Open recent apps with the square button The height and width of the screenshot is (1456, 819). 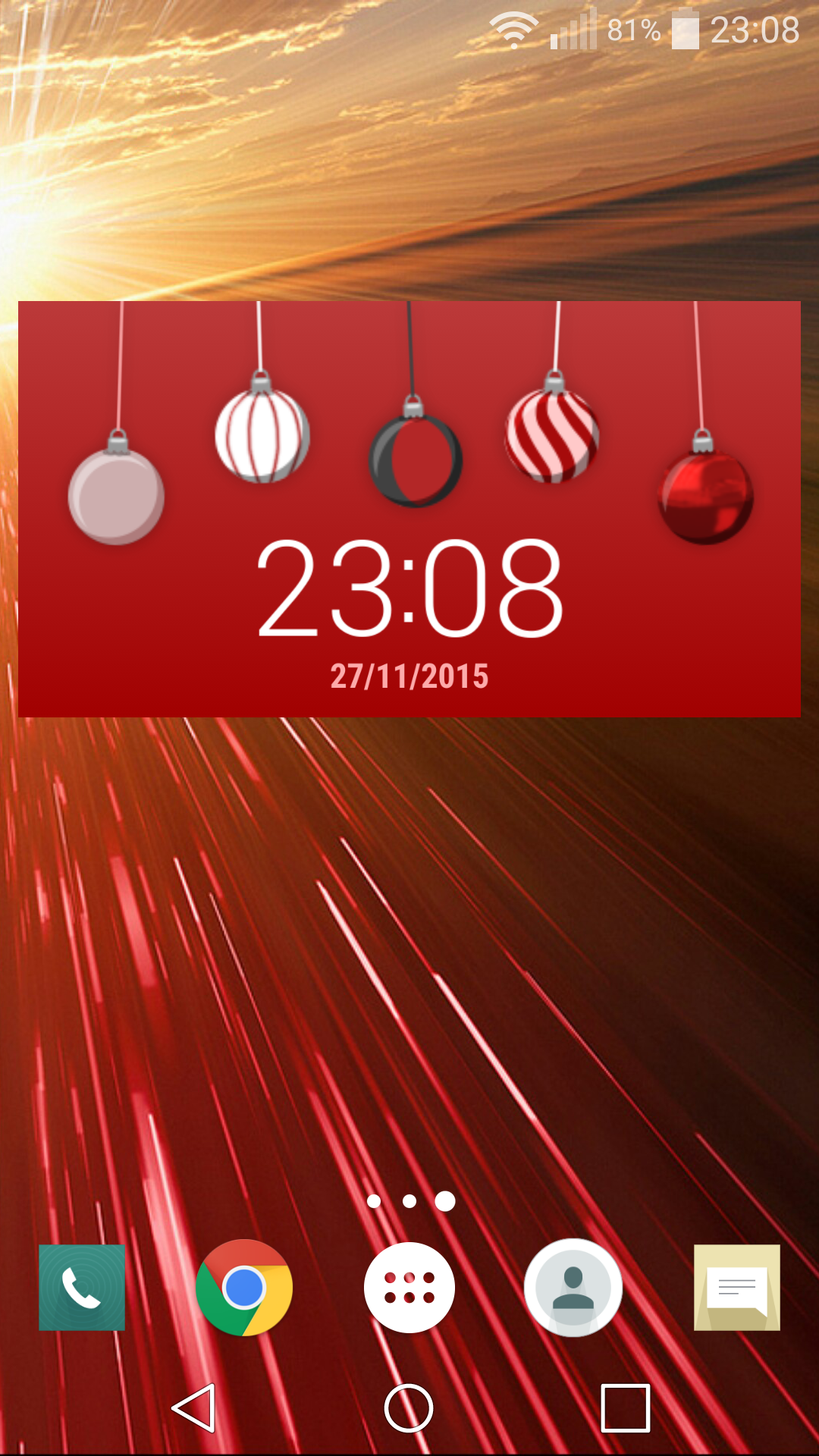click(x=625, y=1408)
